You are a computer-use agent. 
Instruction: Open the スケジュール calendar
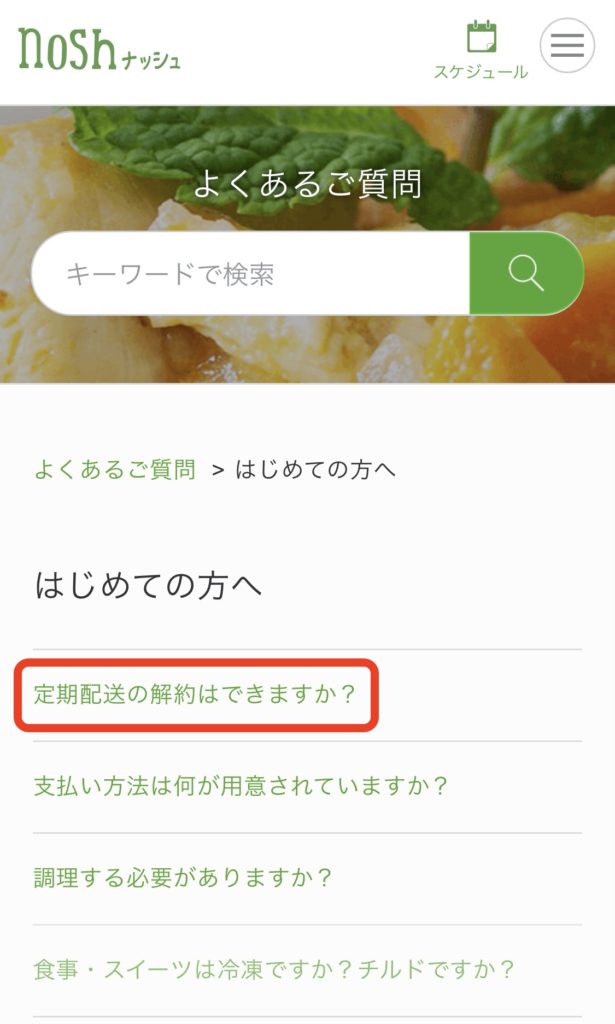coord(481,50)
